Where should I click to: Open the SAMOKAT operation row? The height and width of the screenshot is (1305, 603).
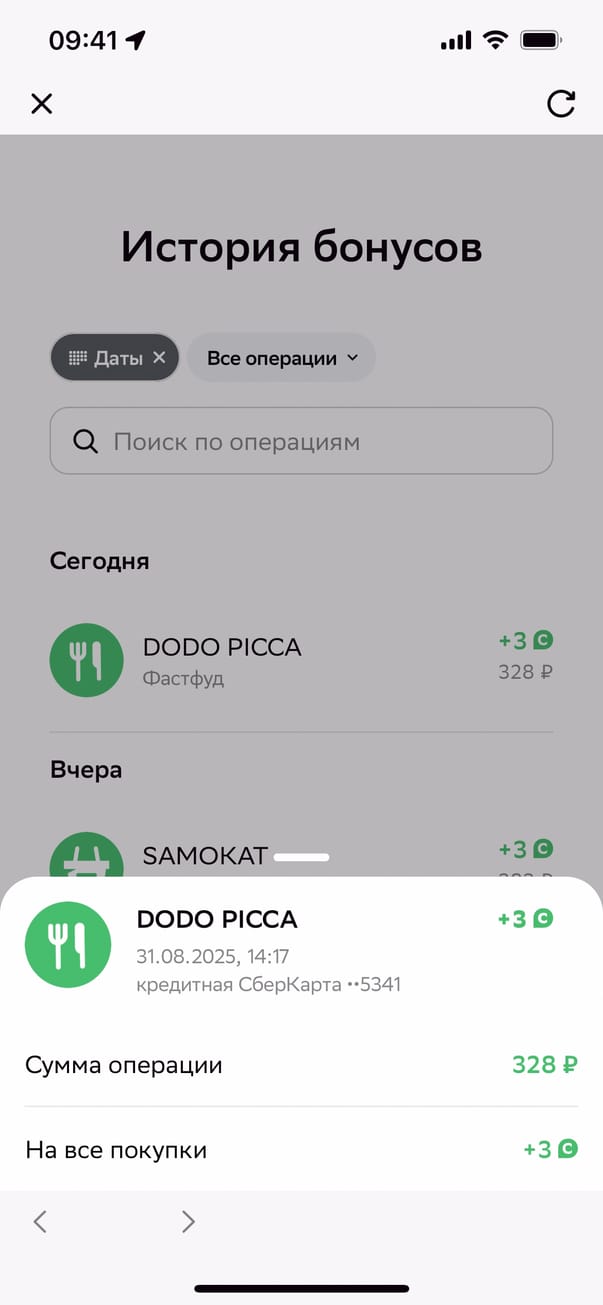click(300, 856)
